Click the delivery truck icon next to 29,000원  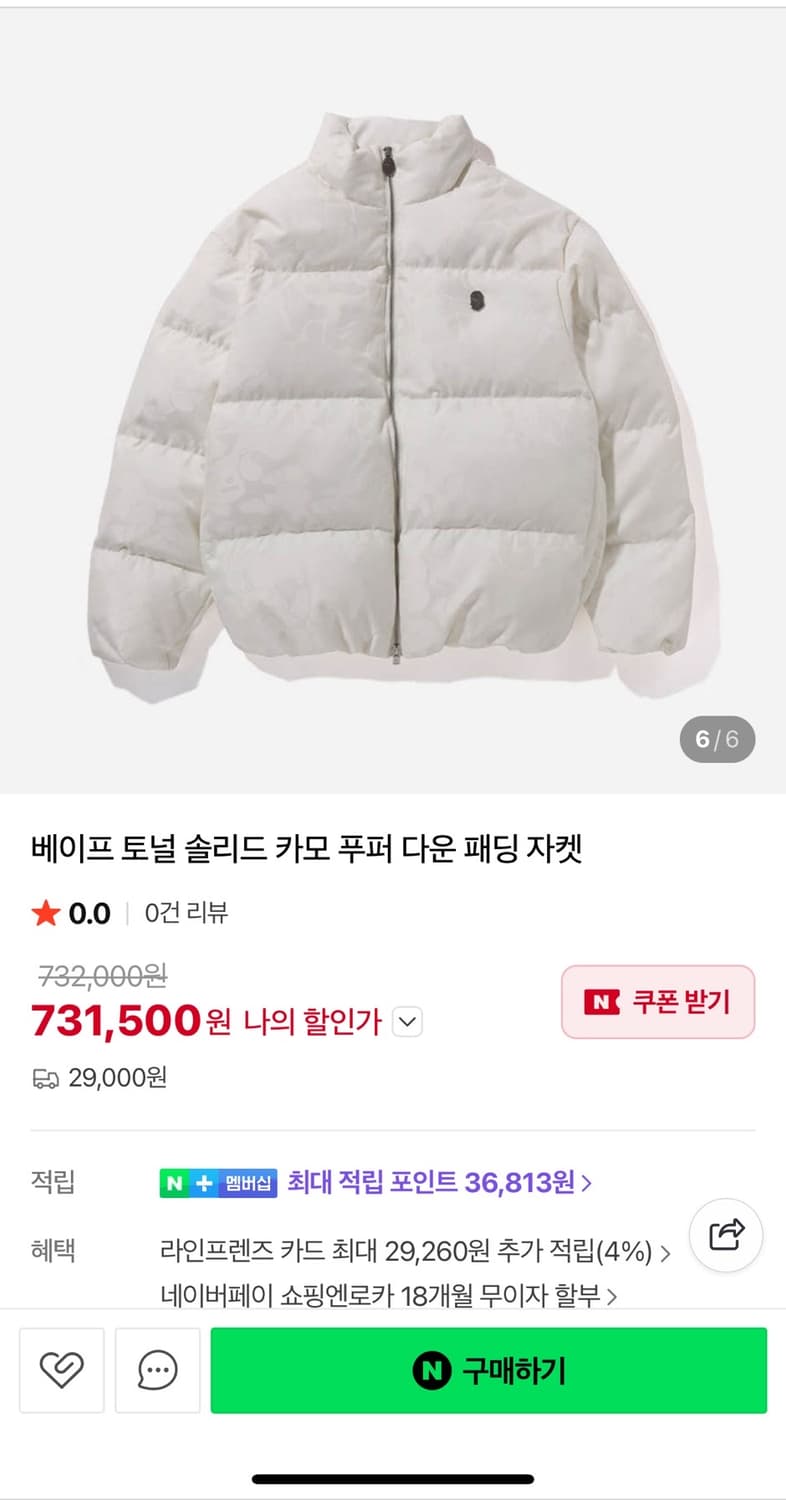42,1078
